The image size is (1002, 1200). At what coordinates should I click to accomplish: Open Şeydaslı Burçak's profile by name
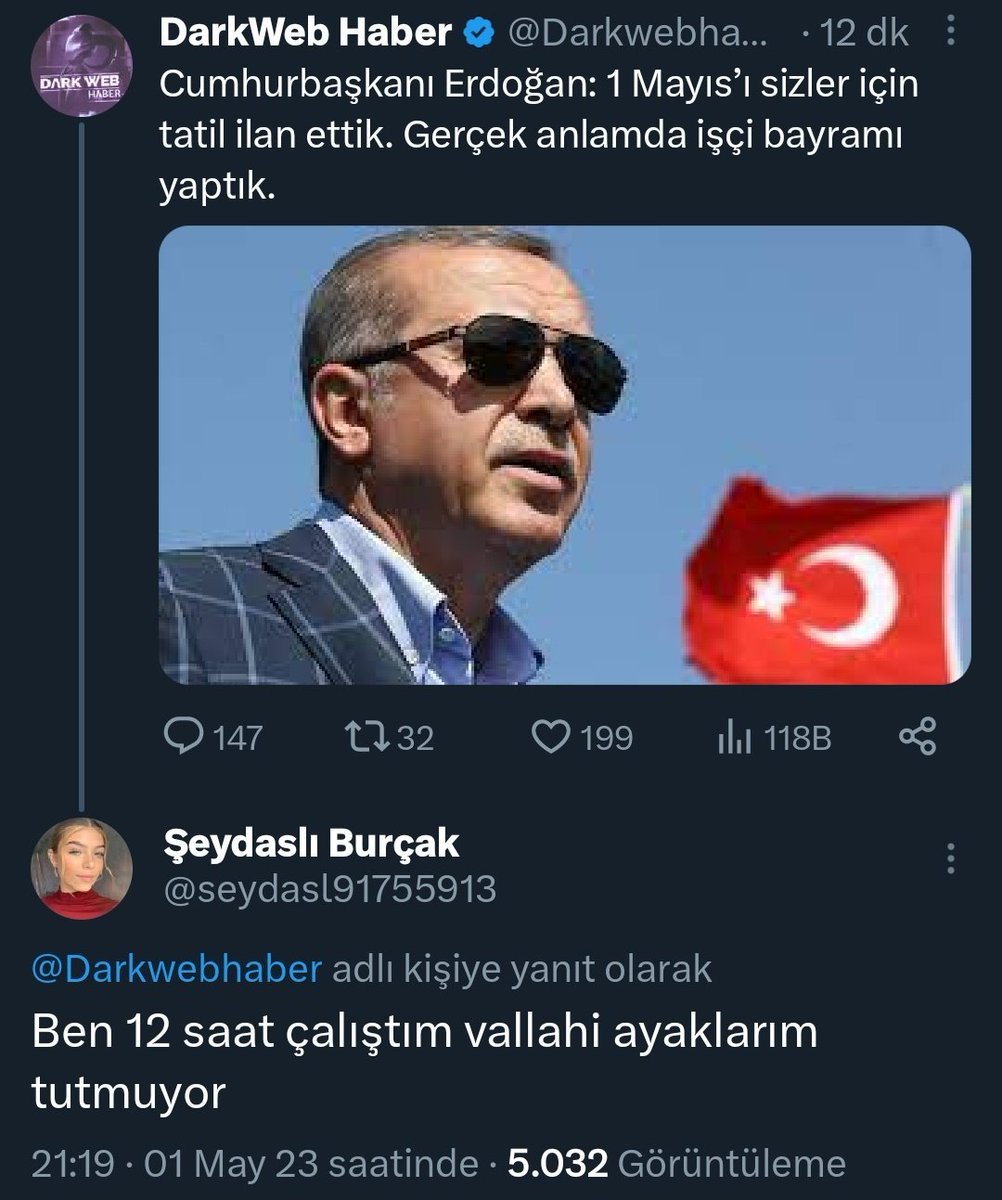(310, 845)
